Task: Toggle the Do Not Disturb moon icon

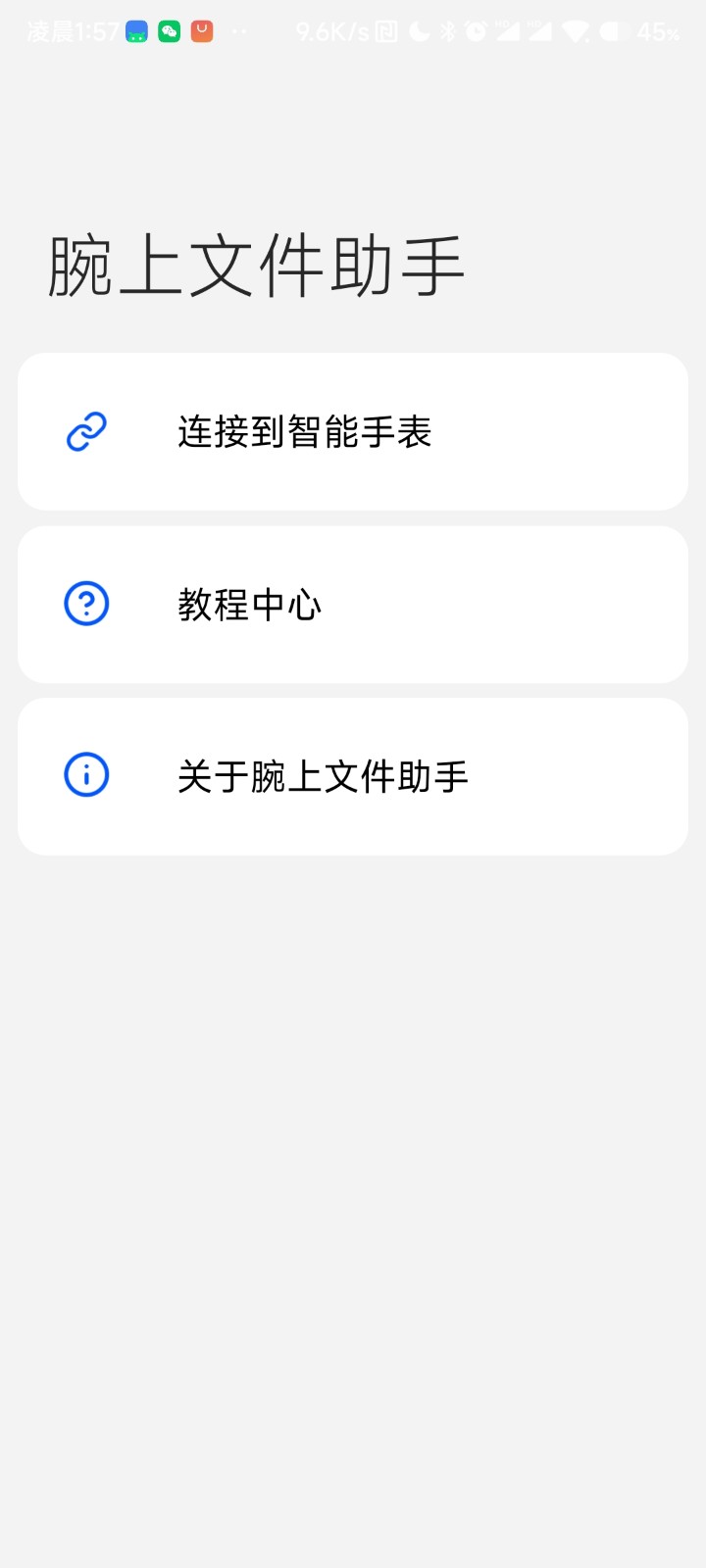Action: click(420, 31)
